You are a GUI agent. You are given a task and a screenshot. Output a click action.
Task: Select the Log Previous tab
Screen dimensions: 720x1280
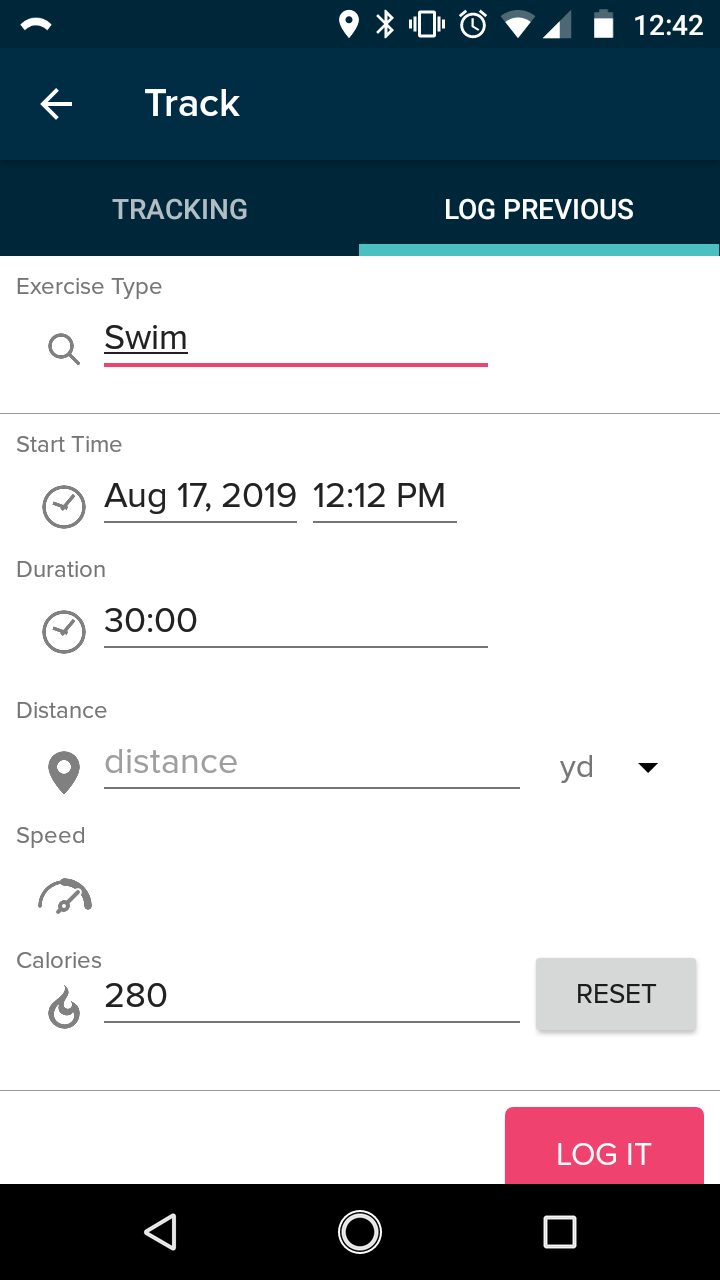[x=539, y=209]
